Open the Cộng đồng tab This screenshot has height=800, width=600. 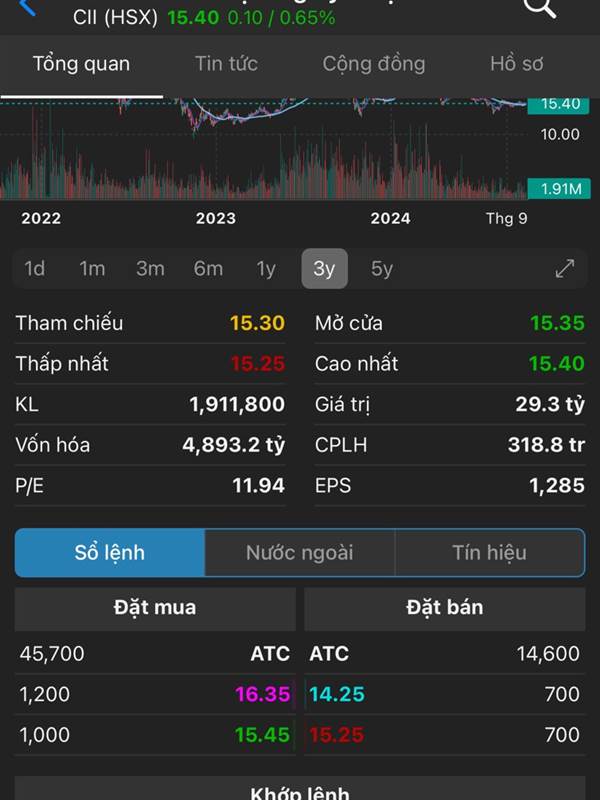374,64
